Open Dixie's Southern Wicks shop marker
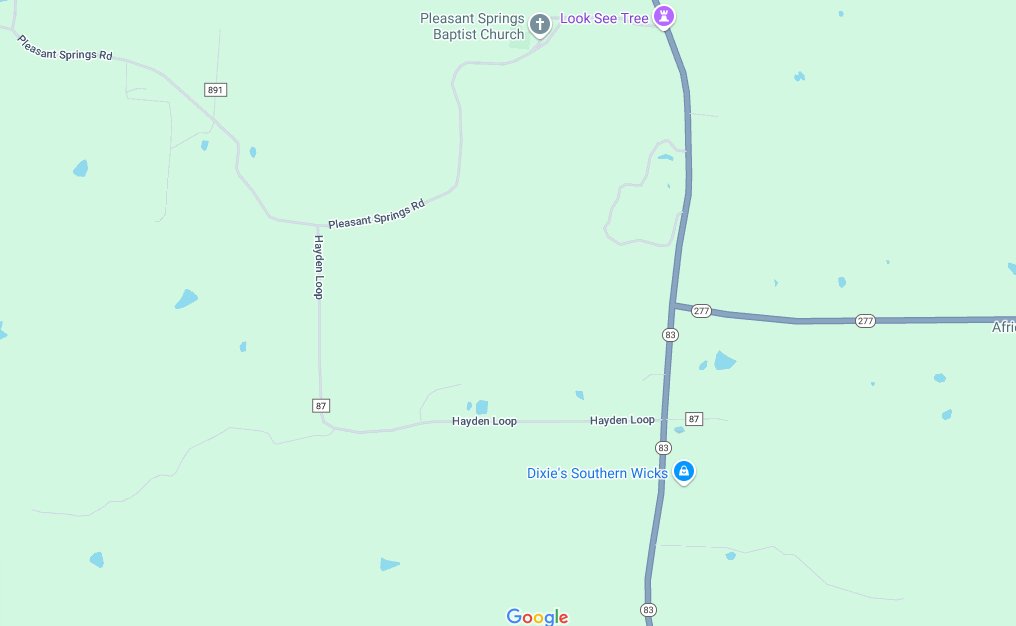The height and width of the screenshot is (626, 1016). click(683, 471)
